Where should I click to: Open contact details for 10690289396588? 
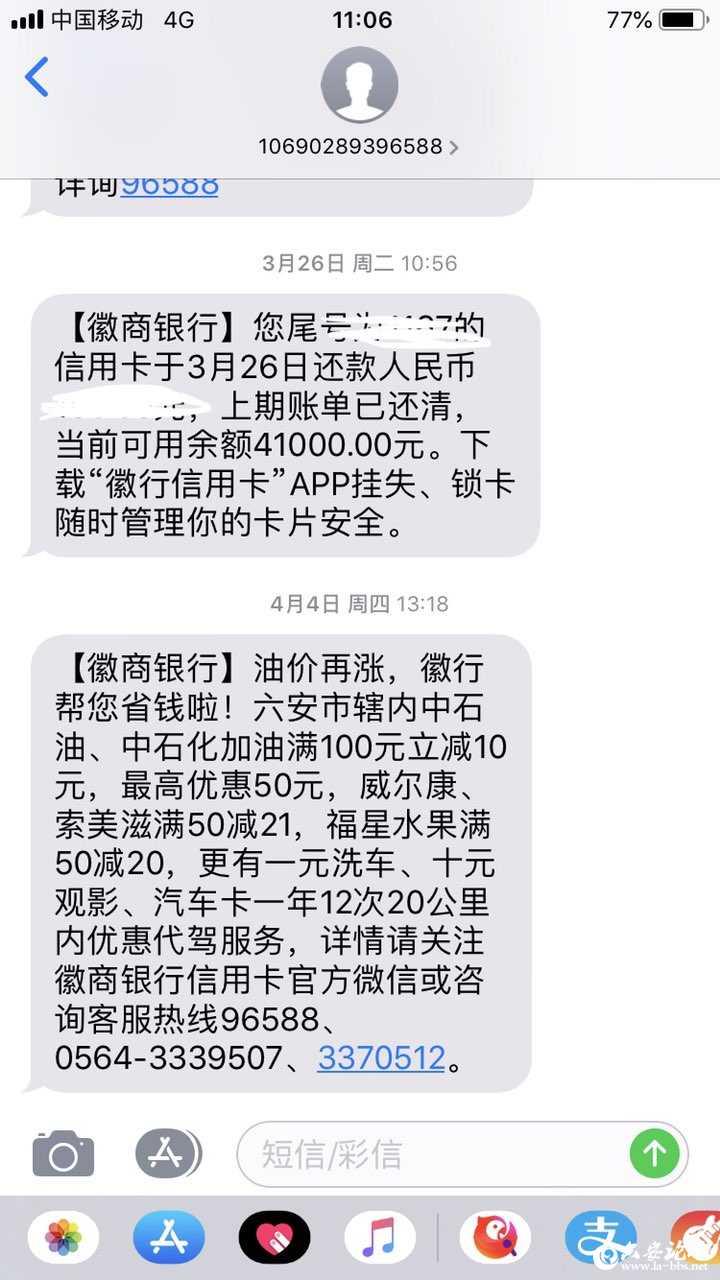(359, 147)
